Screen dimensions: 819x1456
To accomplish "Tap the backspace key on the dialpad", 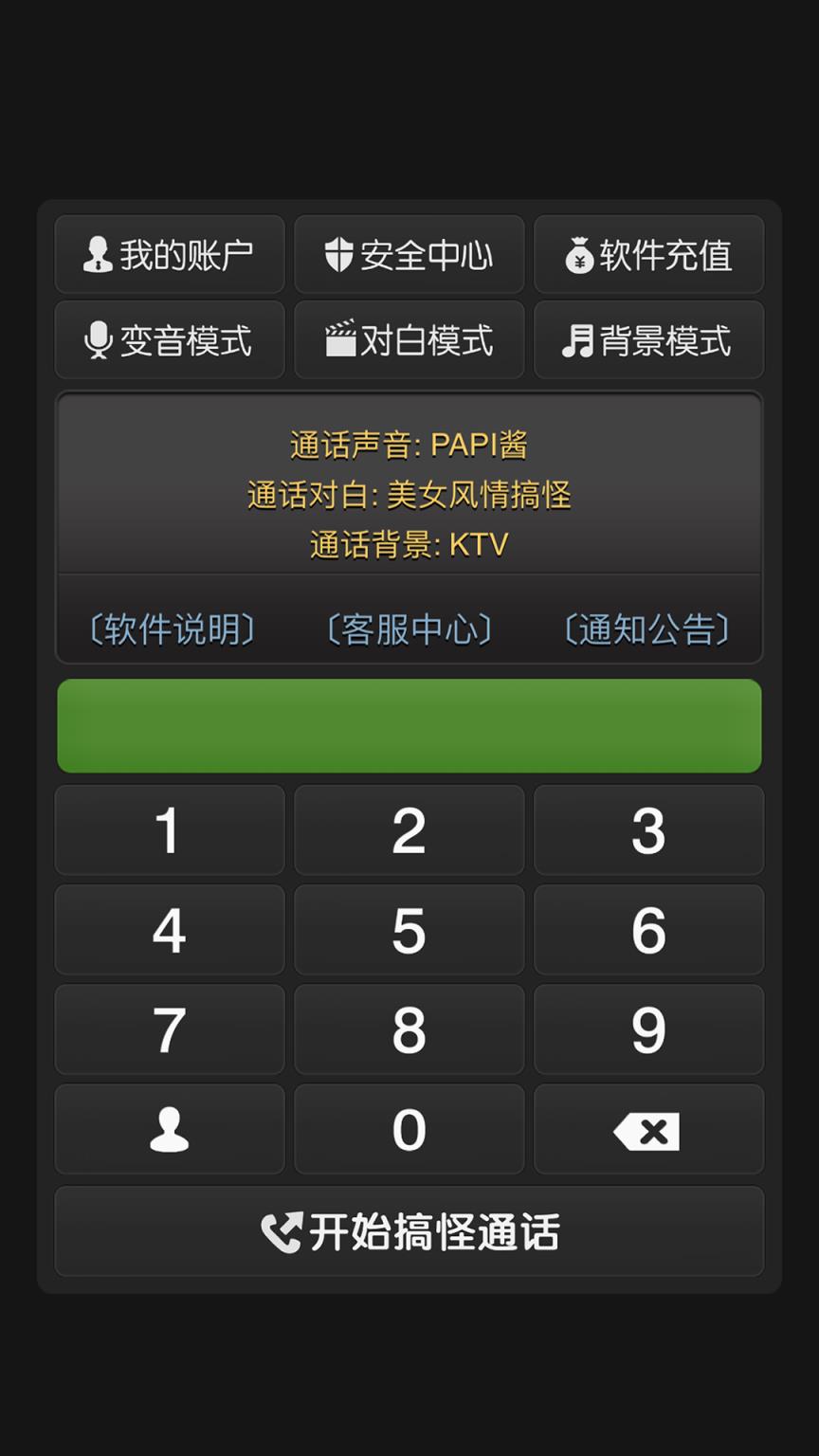I will tap(648, 1129).
